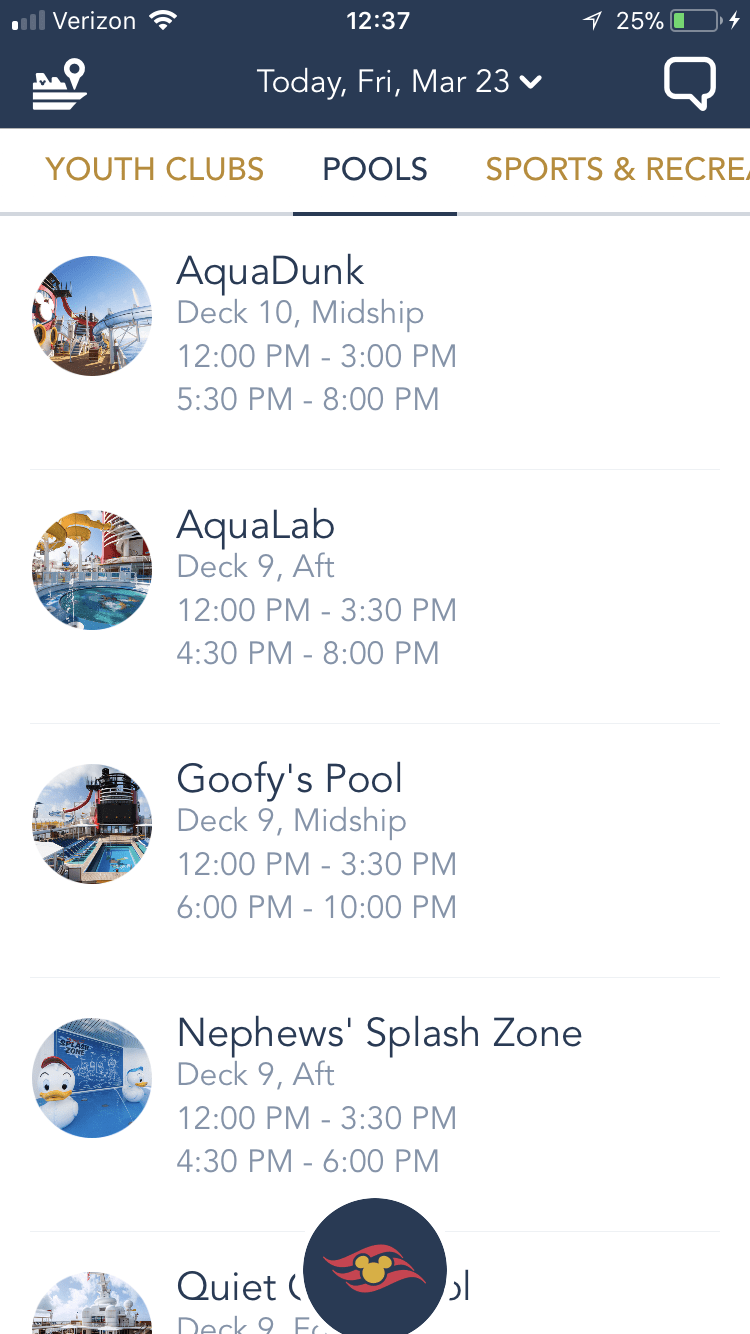Switch to the Youth Clubs tab
The height and width of the screenshot is (1334, 750).
coord(155,170)
